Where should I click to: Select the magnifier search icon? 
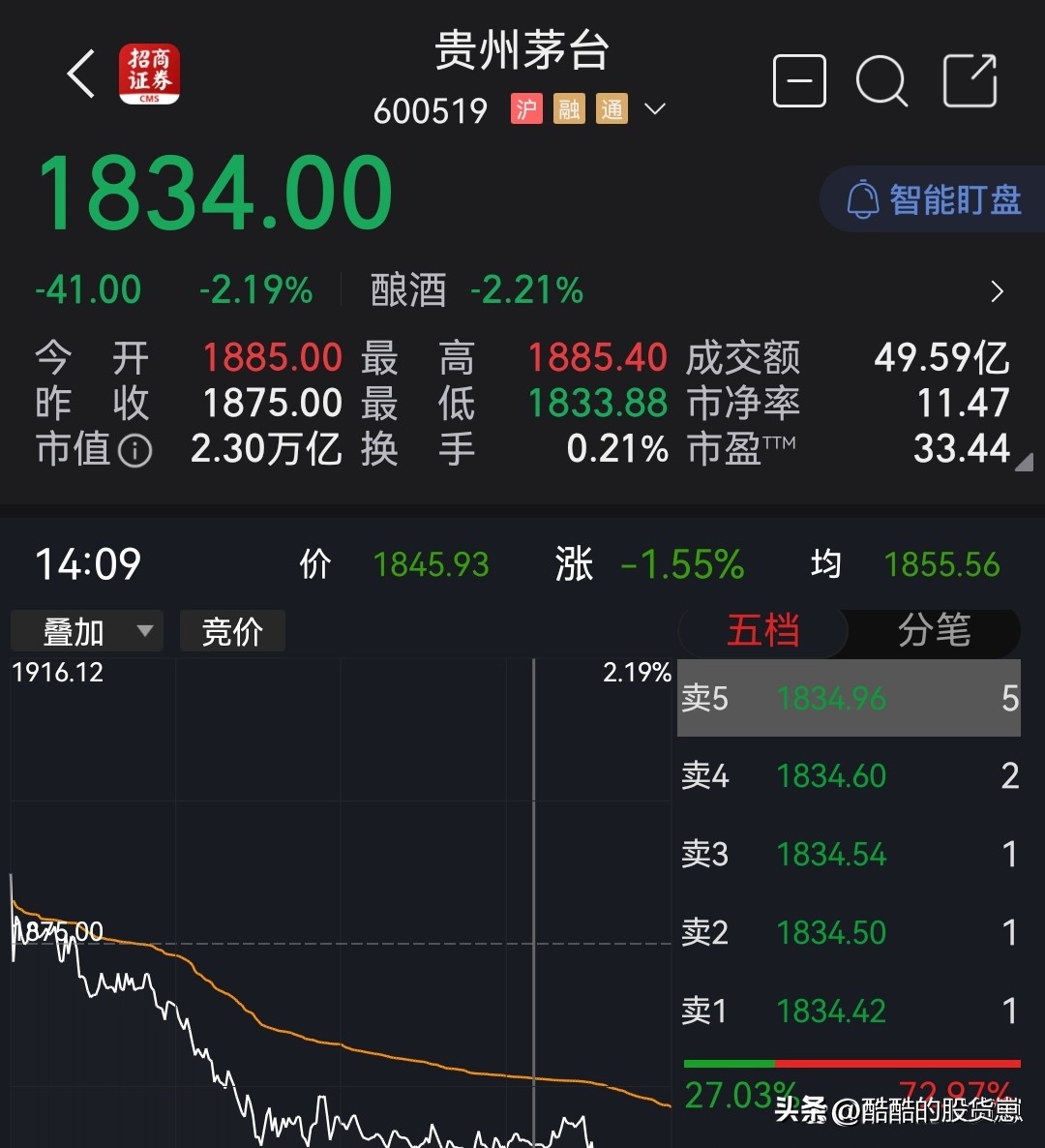coord(881,80)
